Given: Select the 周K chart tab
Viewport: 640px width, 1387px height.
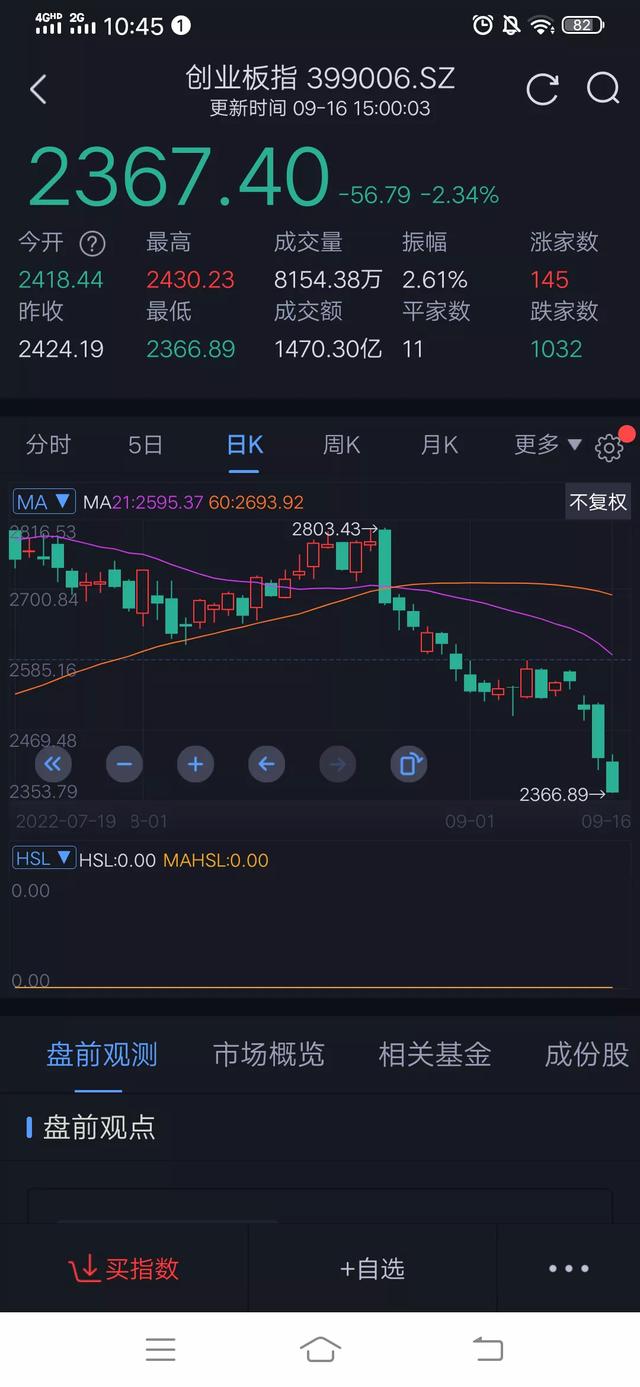Looking at the screenshot, I should pyautogui.click(x=341, y=445).
